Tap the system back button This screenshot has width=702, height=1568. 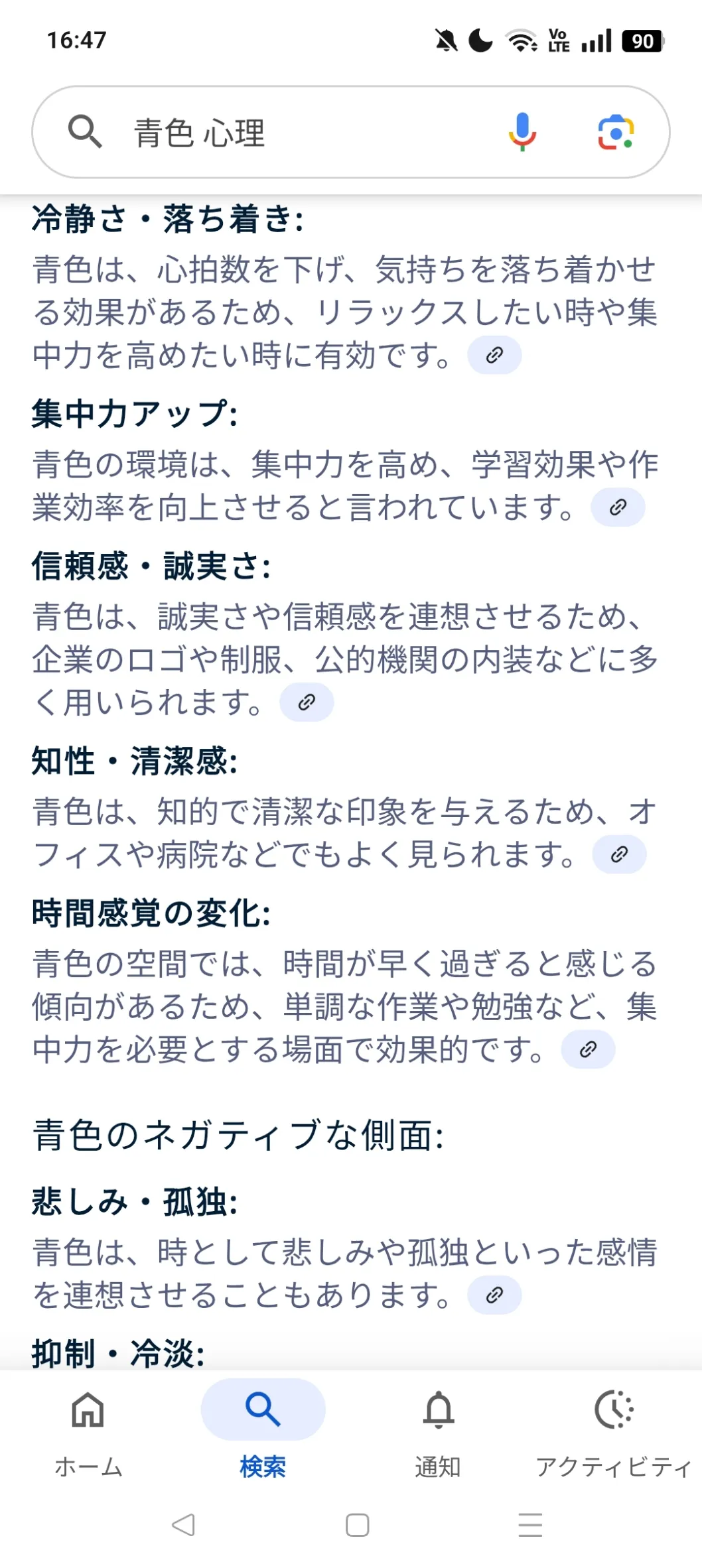tap(183, 1525)
